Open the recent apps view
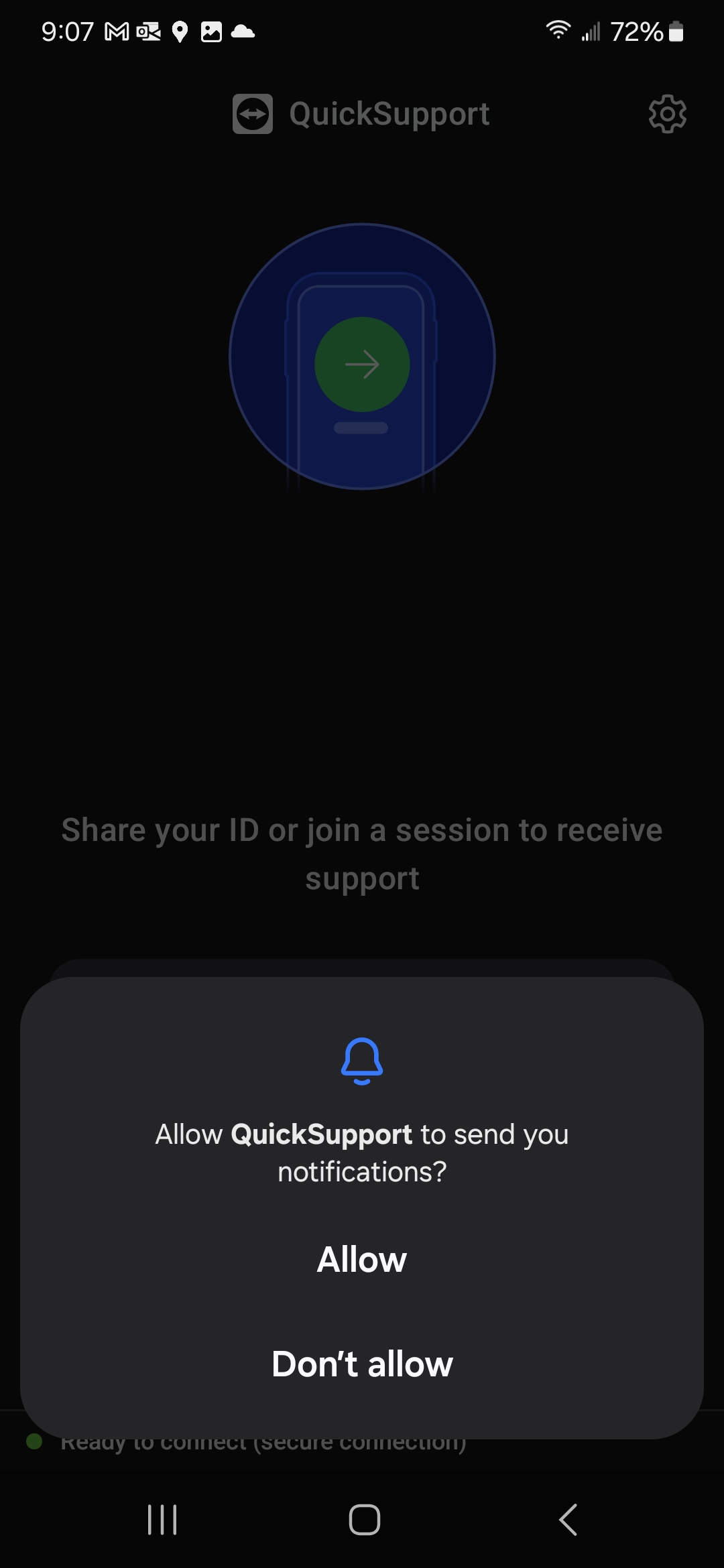This screenshot has height=1568, width=724. [x=162, y=1520]
